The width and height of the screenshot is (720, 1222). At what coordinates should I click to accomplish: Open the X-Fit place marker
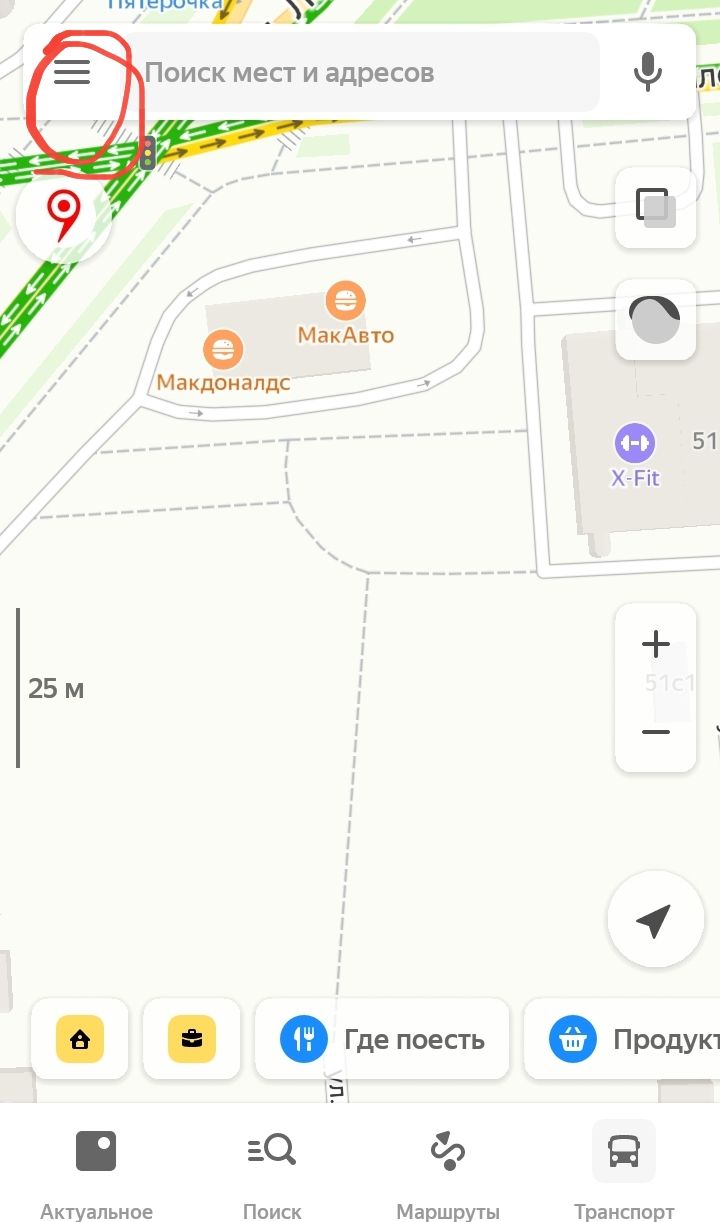pyautogui.click(x=635, y=456)
